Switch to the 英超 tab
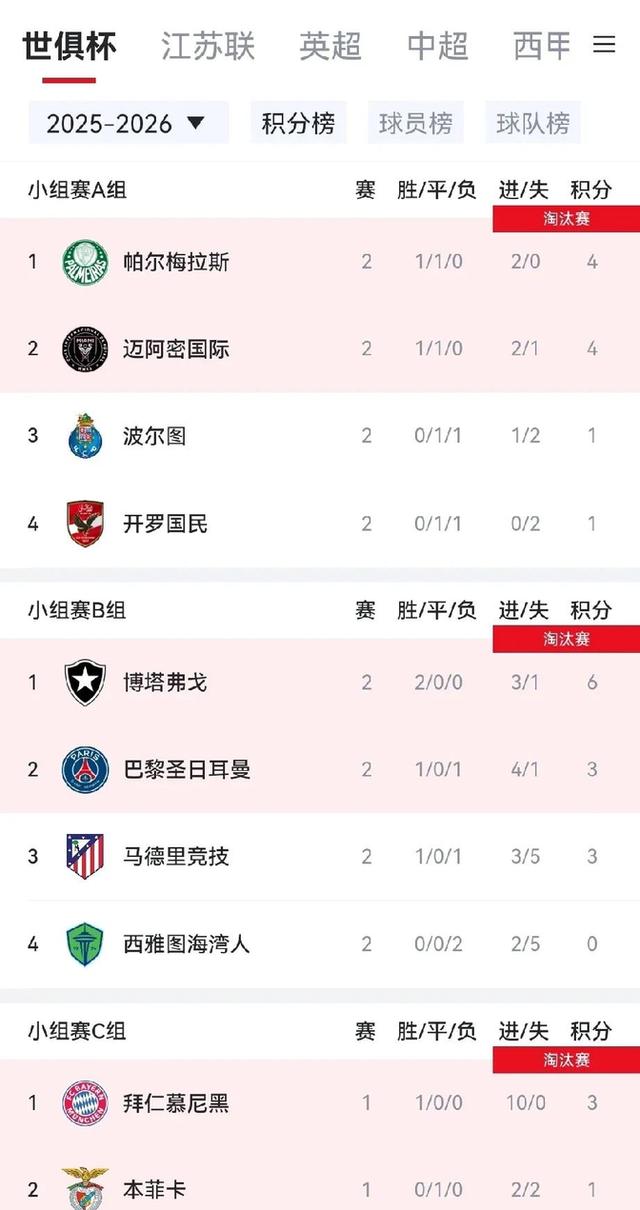Image resolution: width=640 pixels, height=1210 pixels. (329, 46)
